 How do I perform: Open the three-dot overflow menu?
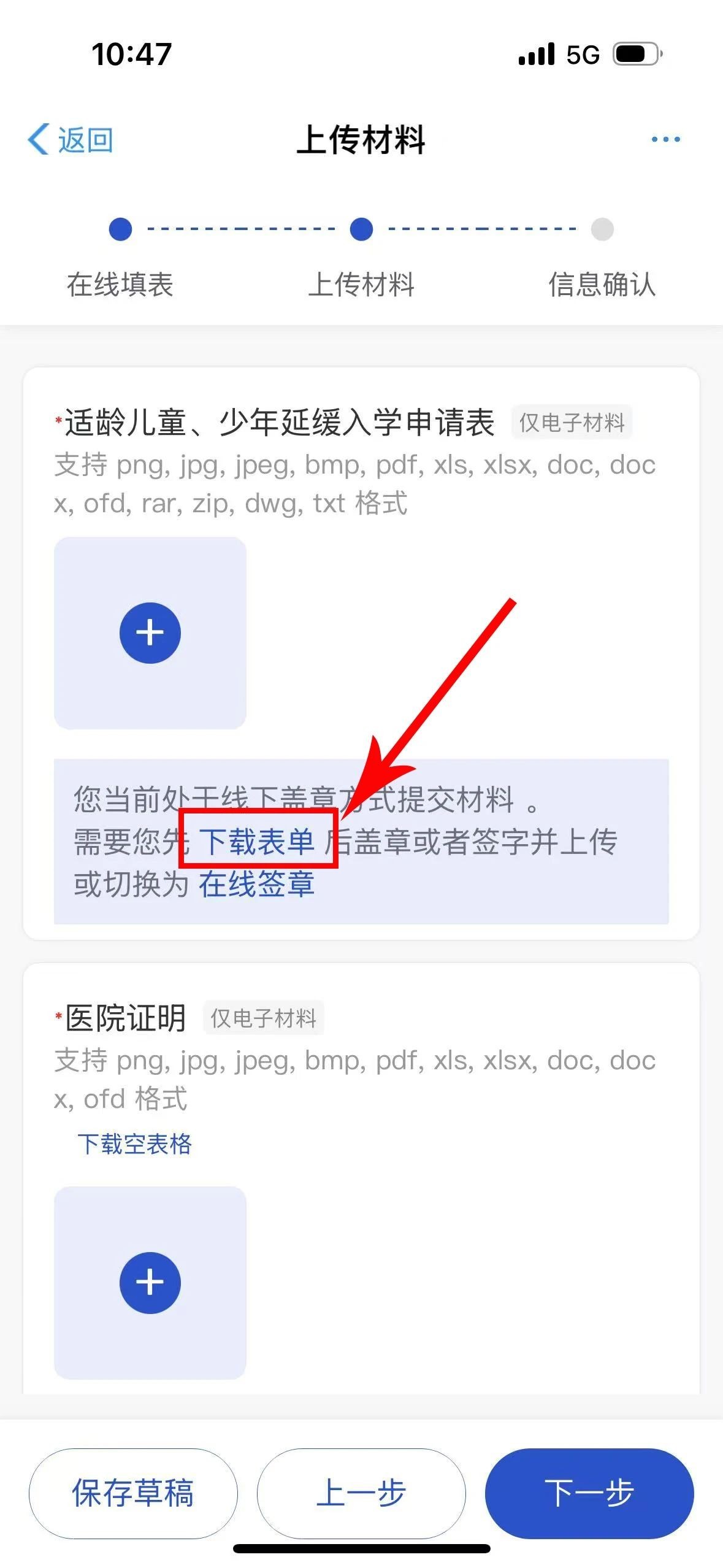665,140
